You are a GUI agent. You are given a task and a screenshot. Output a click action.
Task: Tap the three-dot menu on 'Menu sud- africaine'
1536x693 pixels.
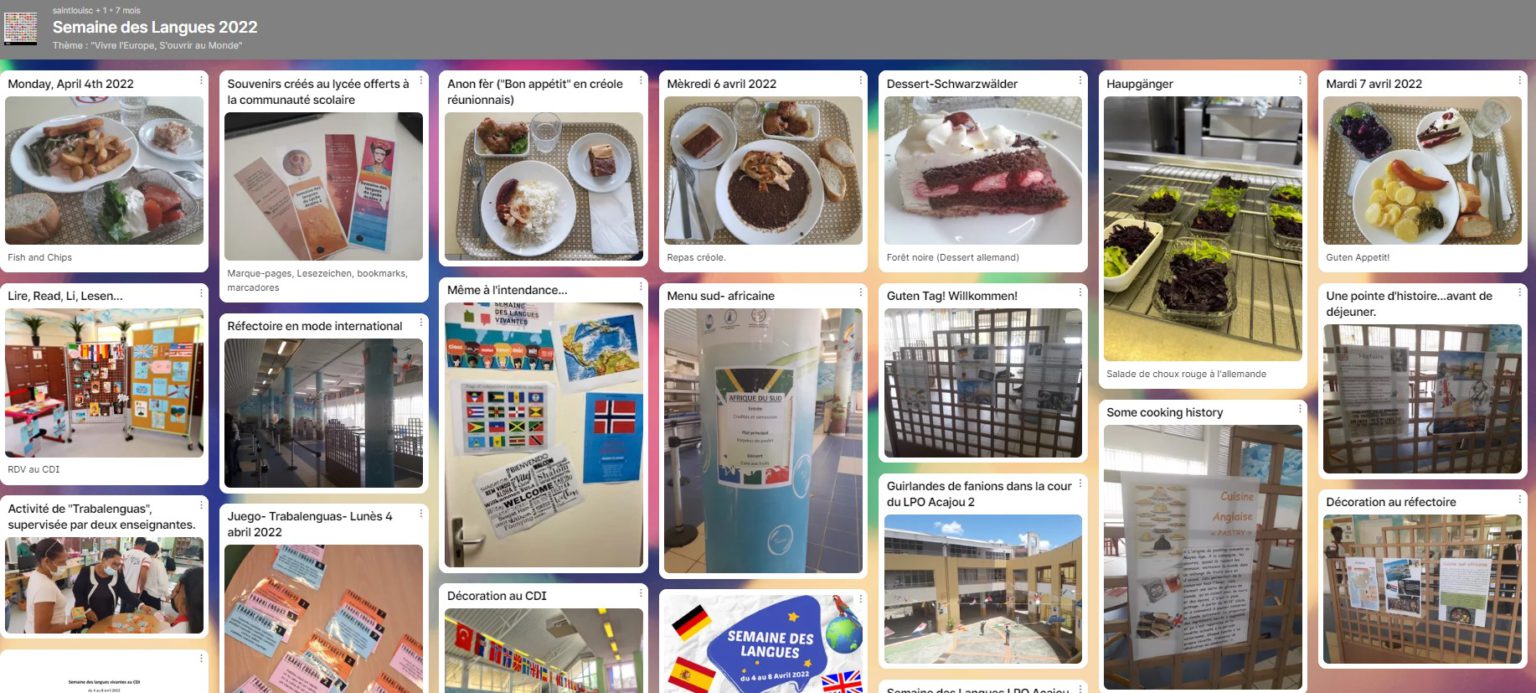coord(860,294)
